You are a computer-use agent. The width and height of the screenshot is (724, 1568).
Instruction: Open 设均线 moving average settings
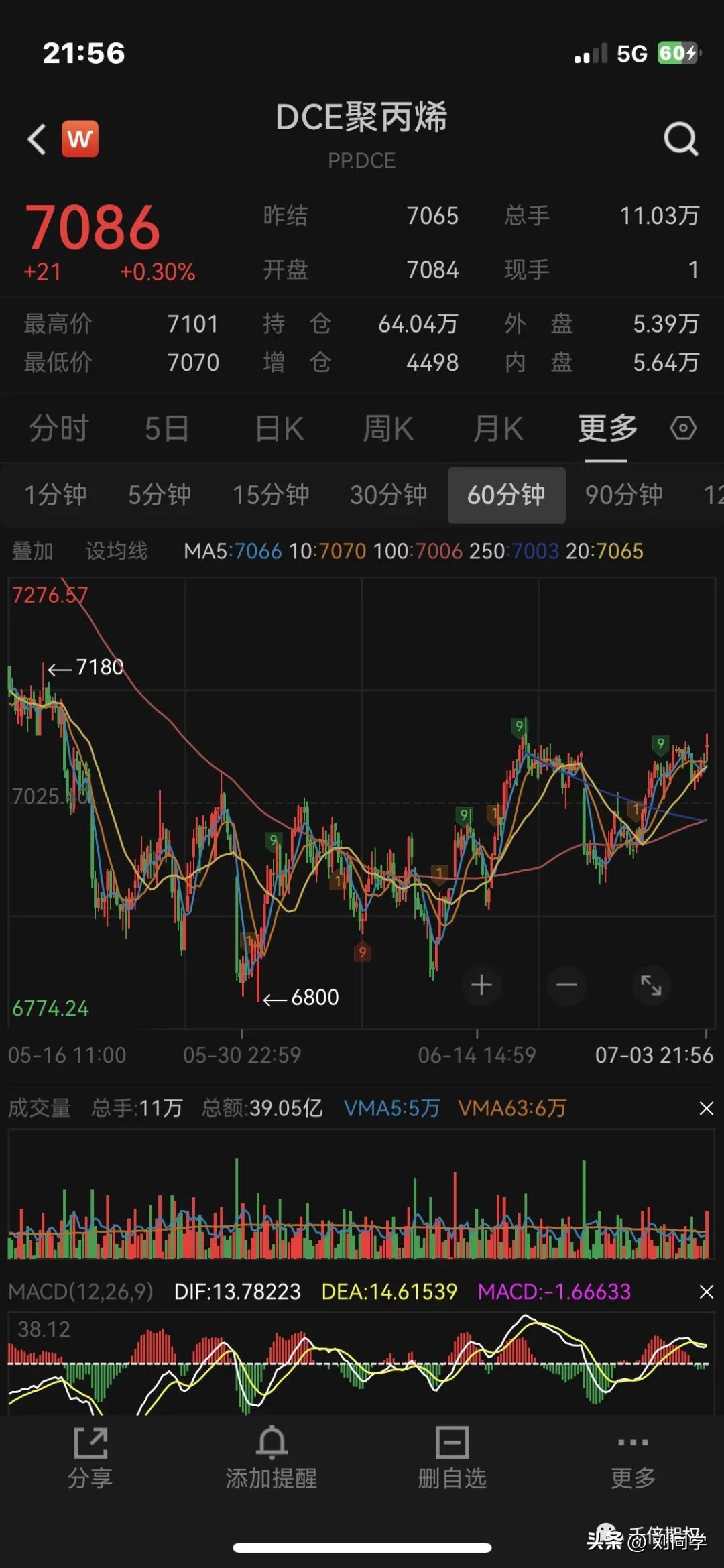(x=115, y=550)
